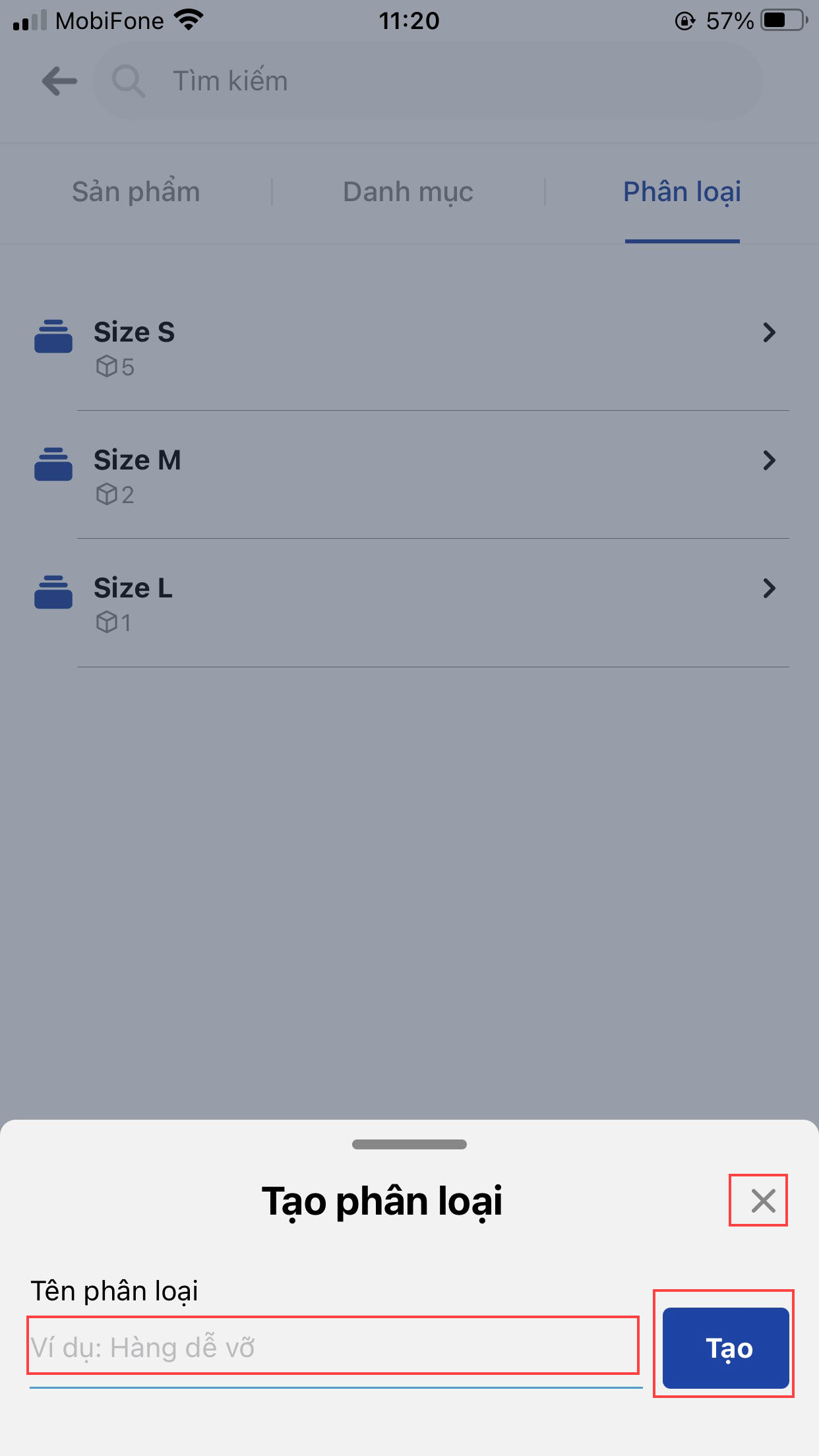Open the Size M classification
Screen dimensions: 819x1456
(x=409, y=475)
